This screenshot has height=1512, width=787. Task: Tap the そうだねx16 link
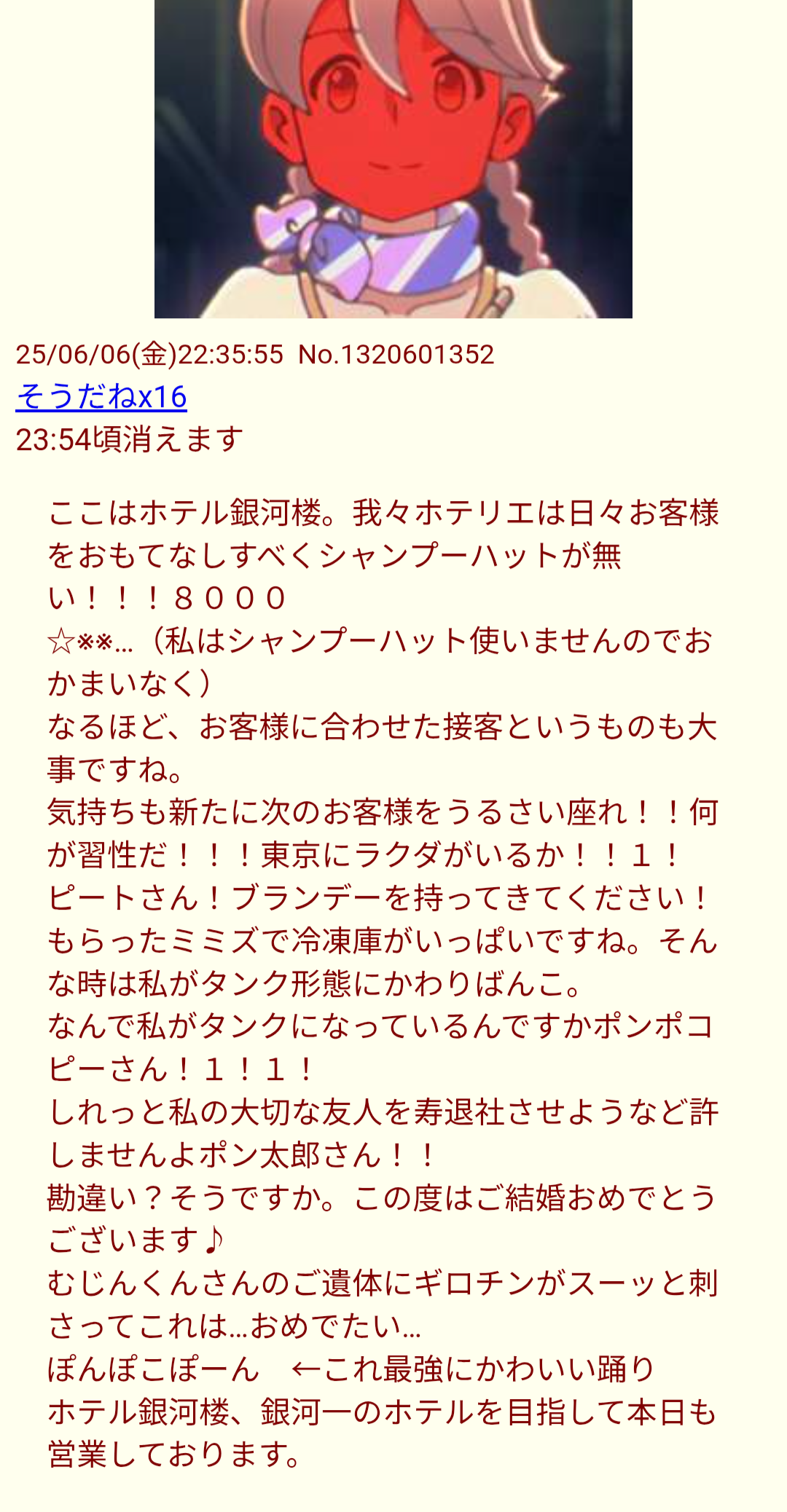(x=101, y=397)
